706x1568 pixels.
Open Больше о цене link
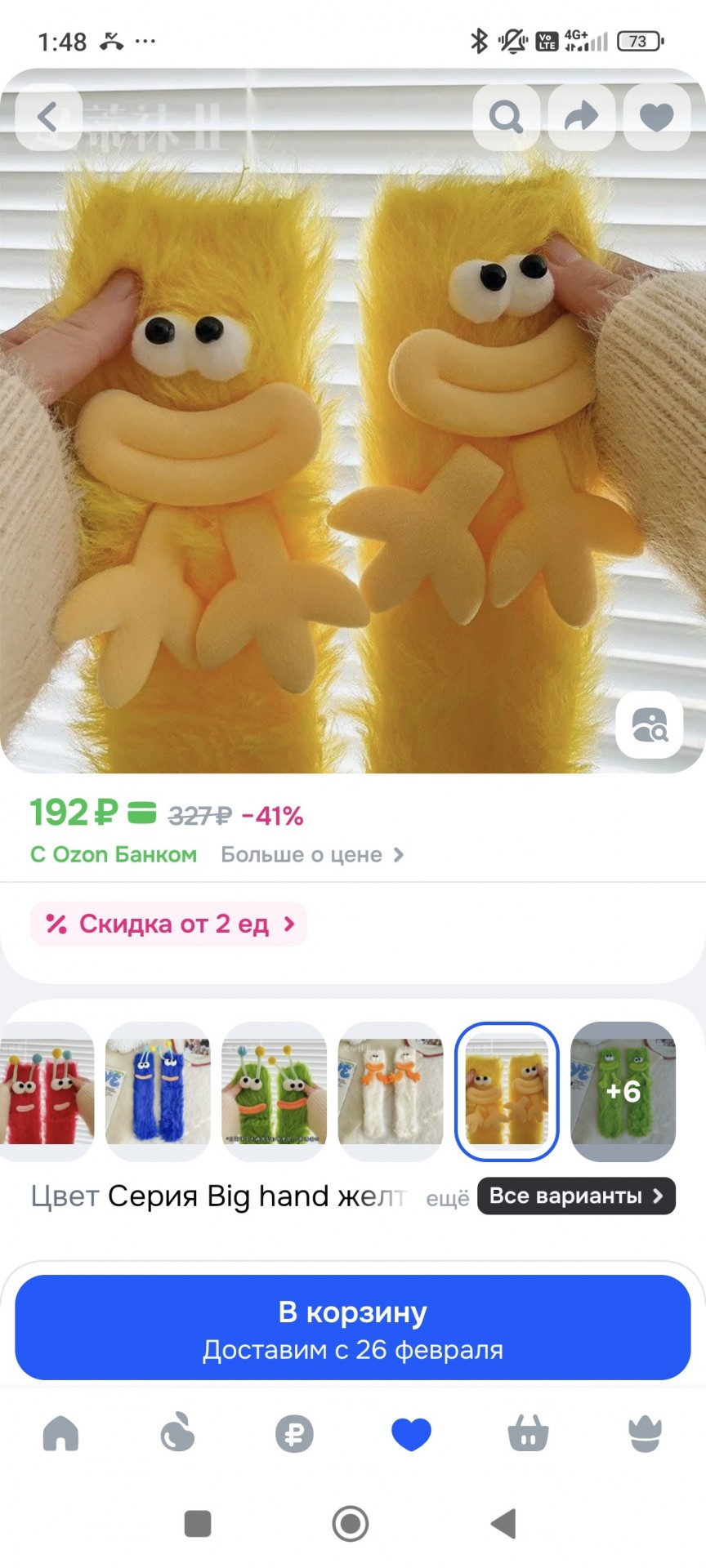(x=312, y=854)
